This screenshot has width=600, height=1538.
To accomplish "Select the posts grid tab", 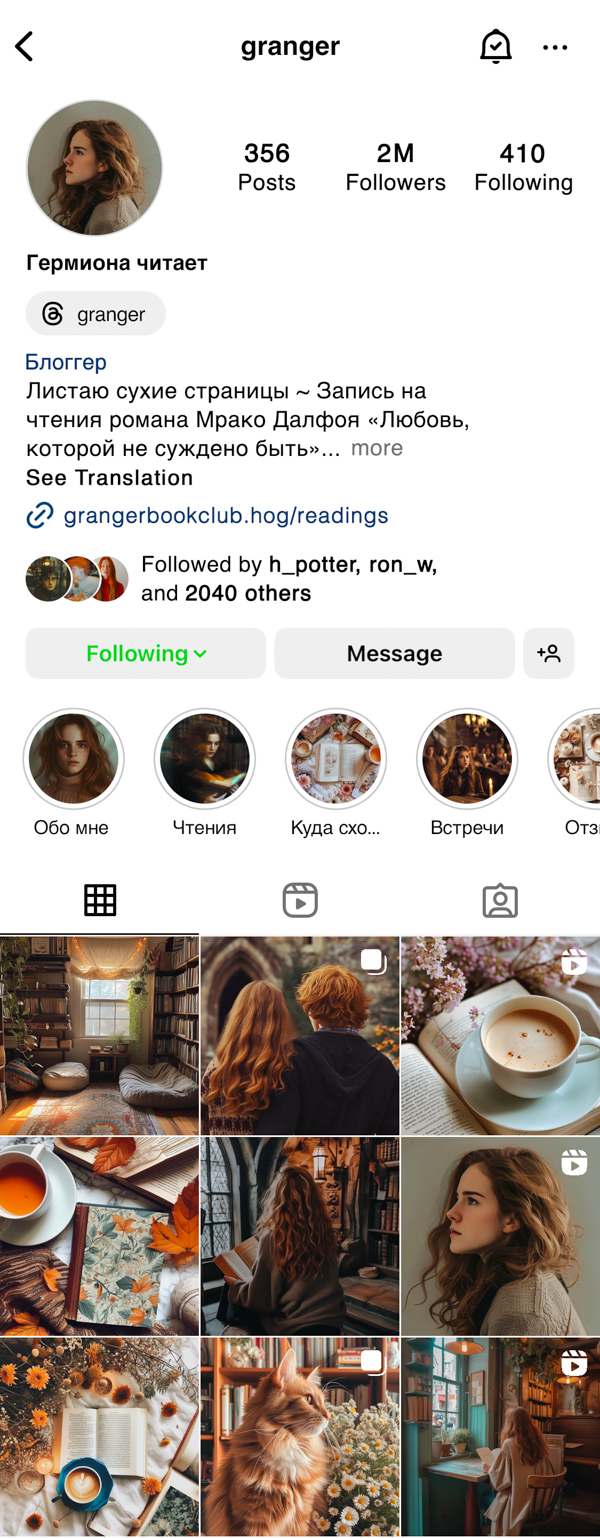I will point(100,900).
